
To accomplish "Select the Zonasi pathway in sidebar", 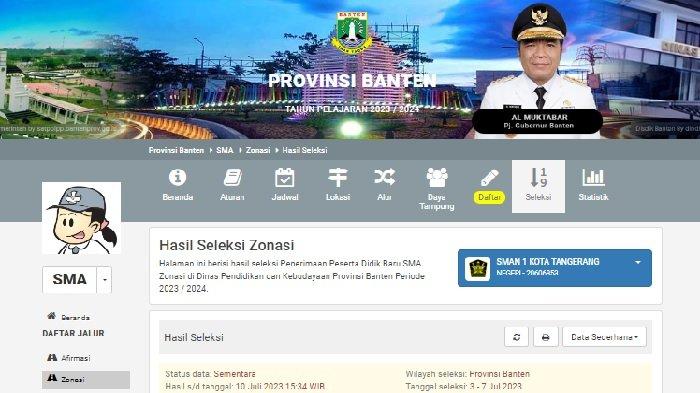I will [x=86, y=379].
